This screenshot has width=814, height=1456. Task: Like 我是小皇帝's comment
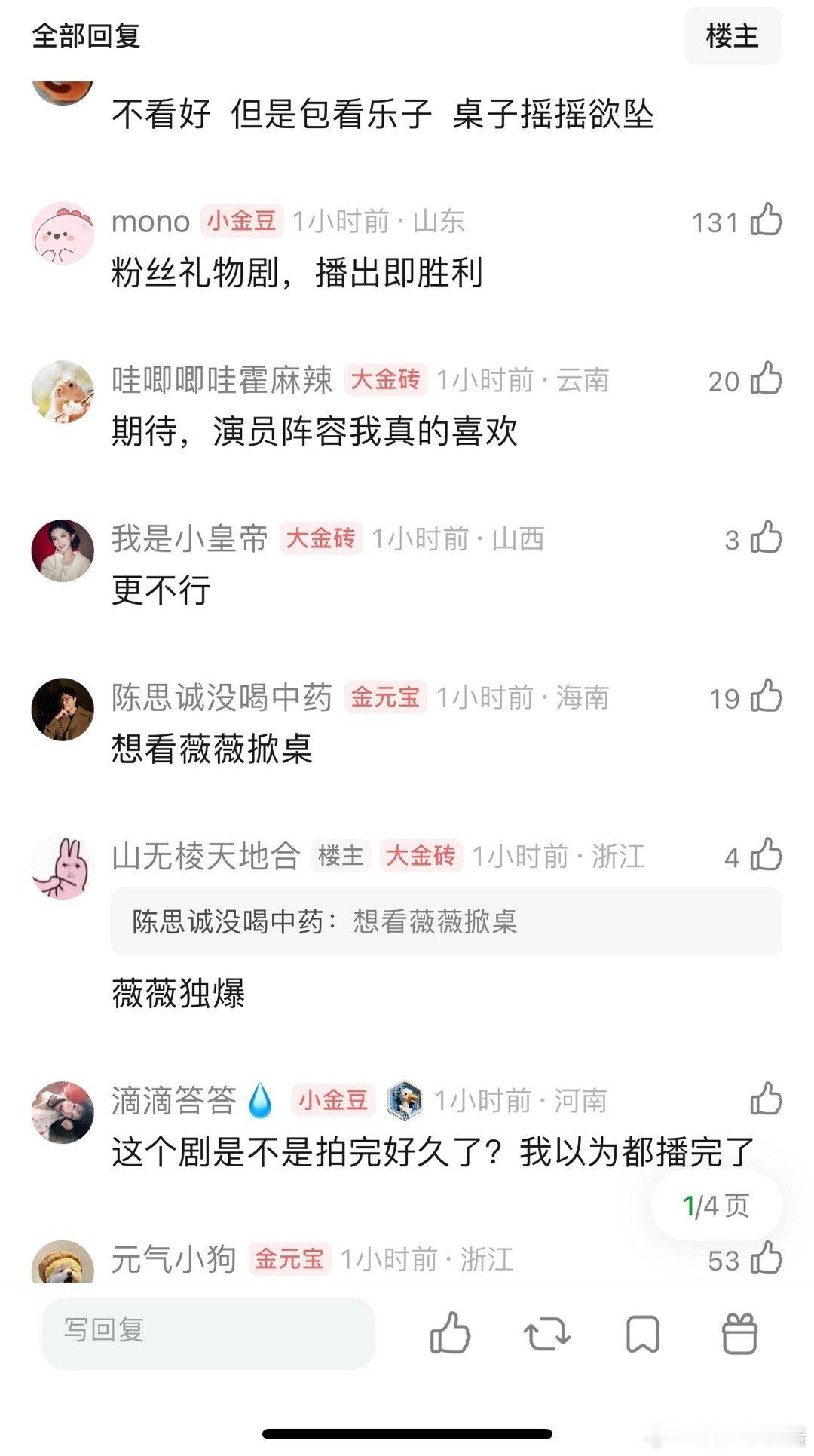tap(764, 537)
